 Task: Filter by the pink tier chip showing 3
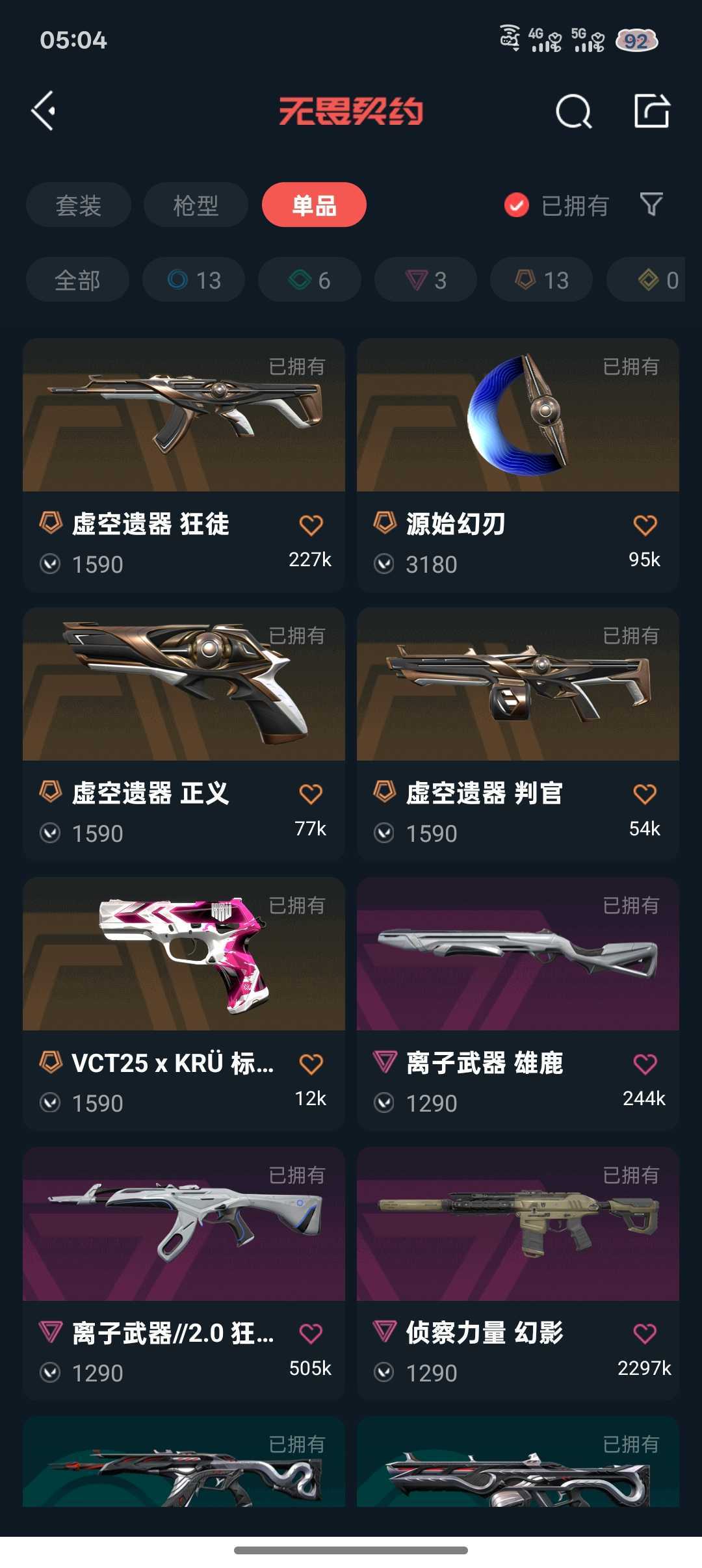click(x=426, y=280)
